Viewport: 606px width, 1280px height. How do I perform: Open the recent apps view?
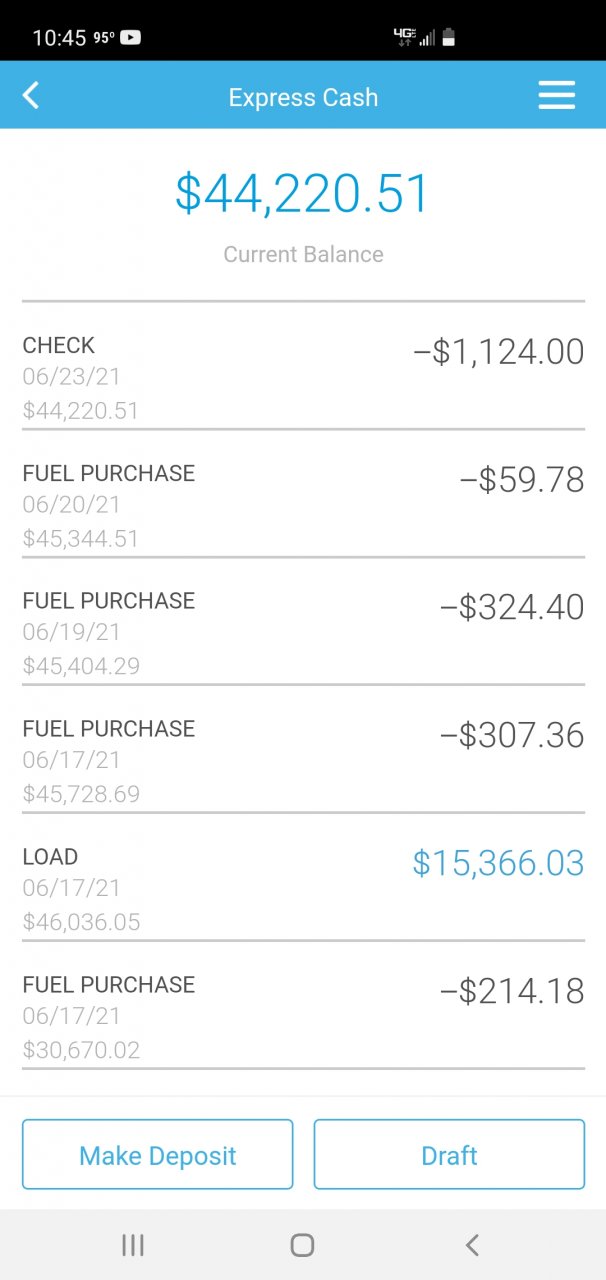[133, 1245]
